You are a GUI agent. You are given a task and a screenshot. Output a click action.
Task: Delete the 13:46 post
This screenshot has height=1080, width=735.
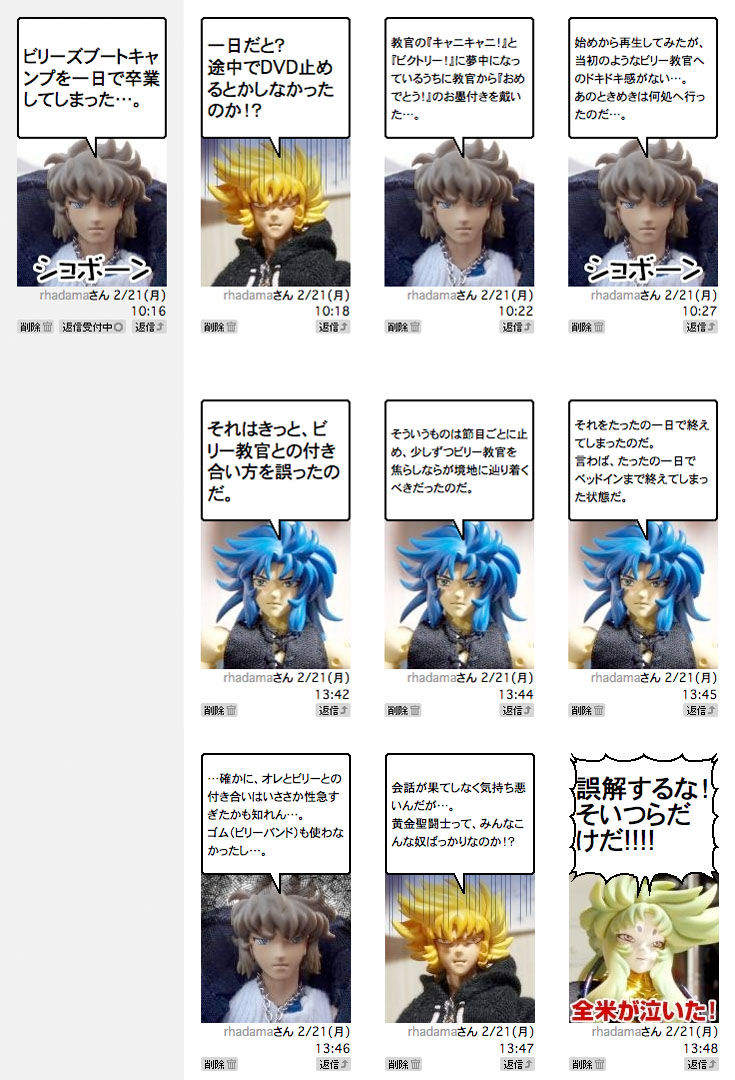220,1064
